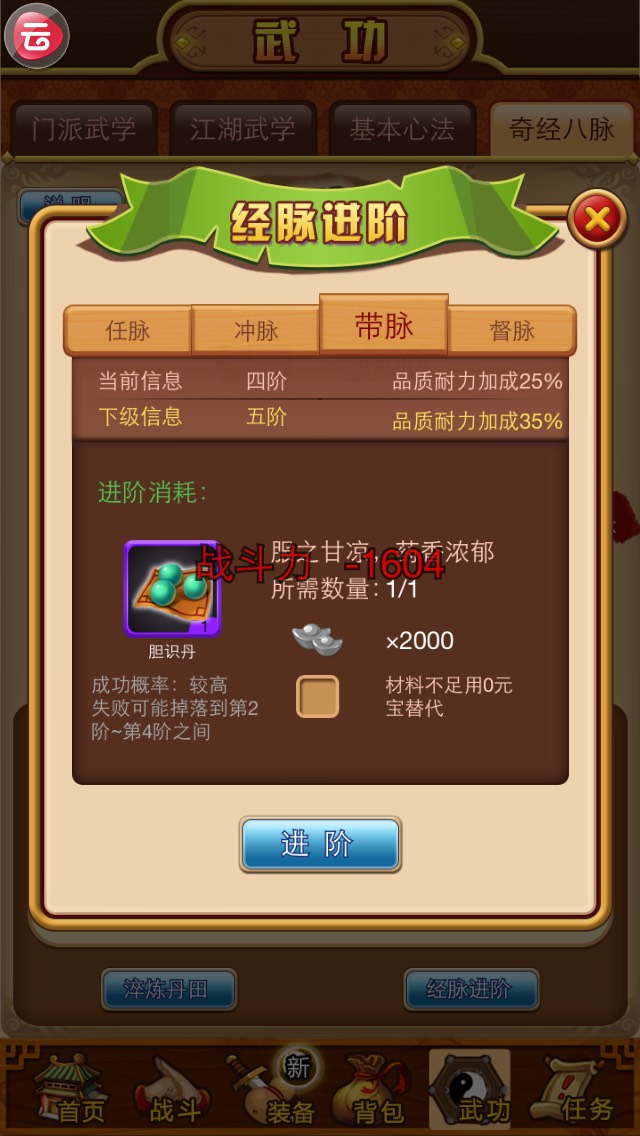Open 任务 in bottom navigation

pyautogui.click(x=580, y=1090)
